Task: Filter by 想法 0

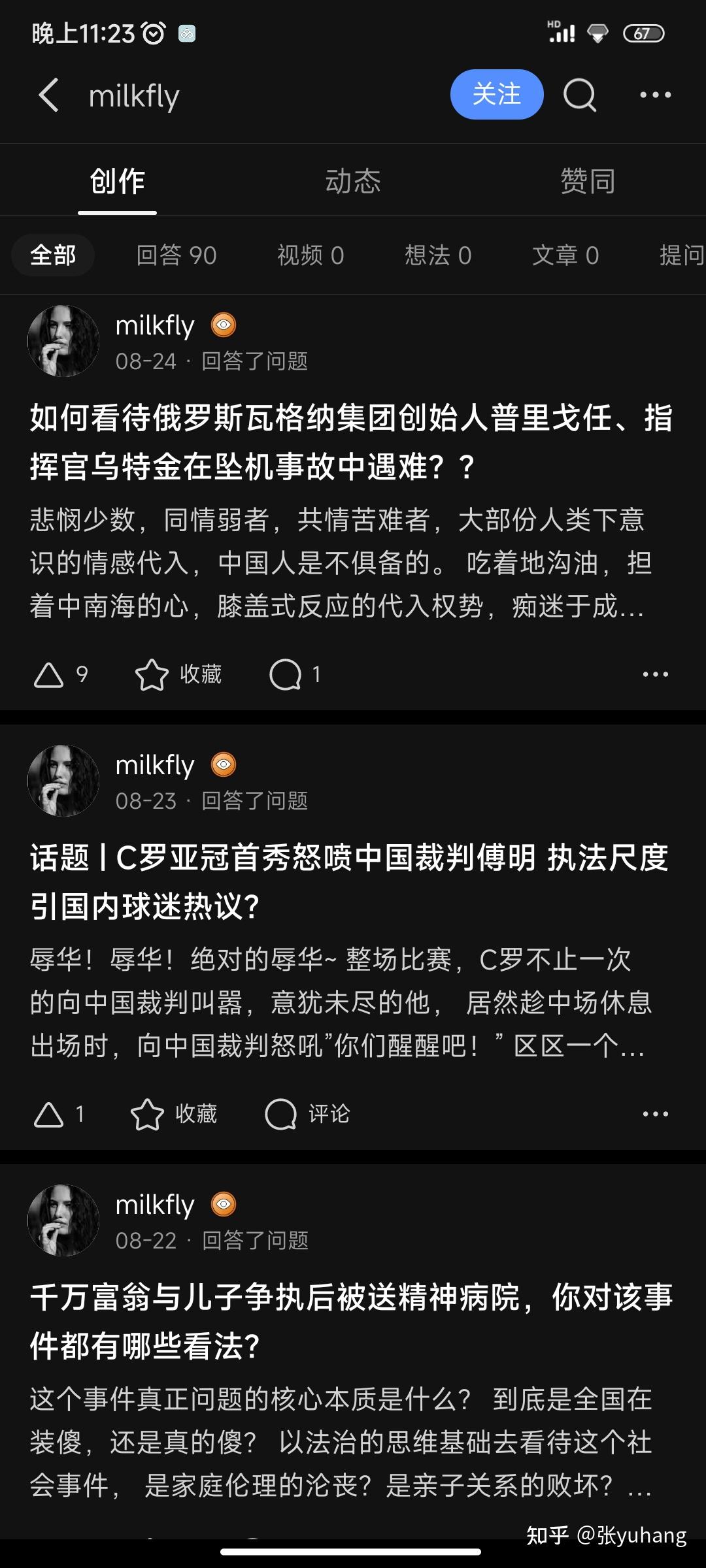Action: point(438,255)
